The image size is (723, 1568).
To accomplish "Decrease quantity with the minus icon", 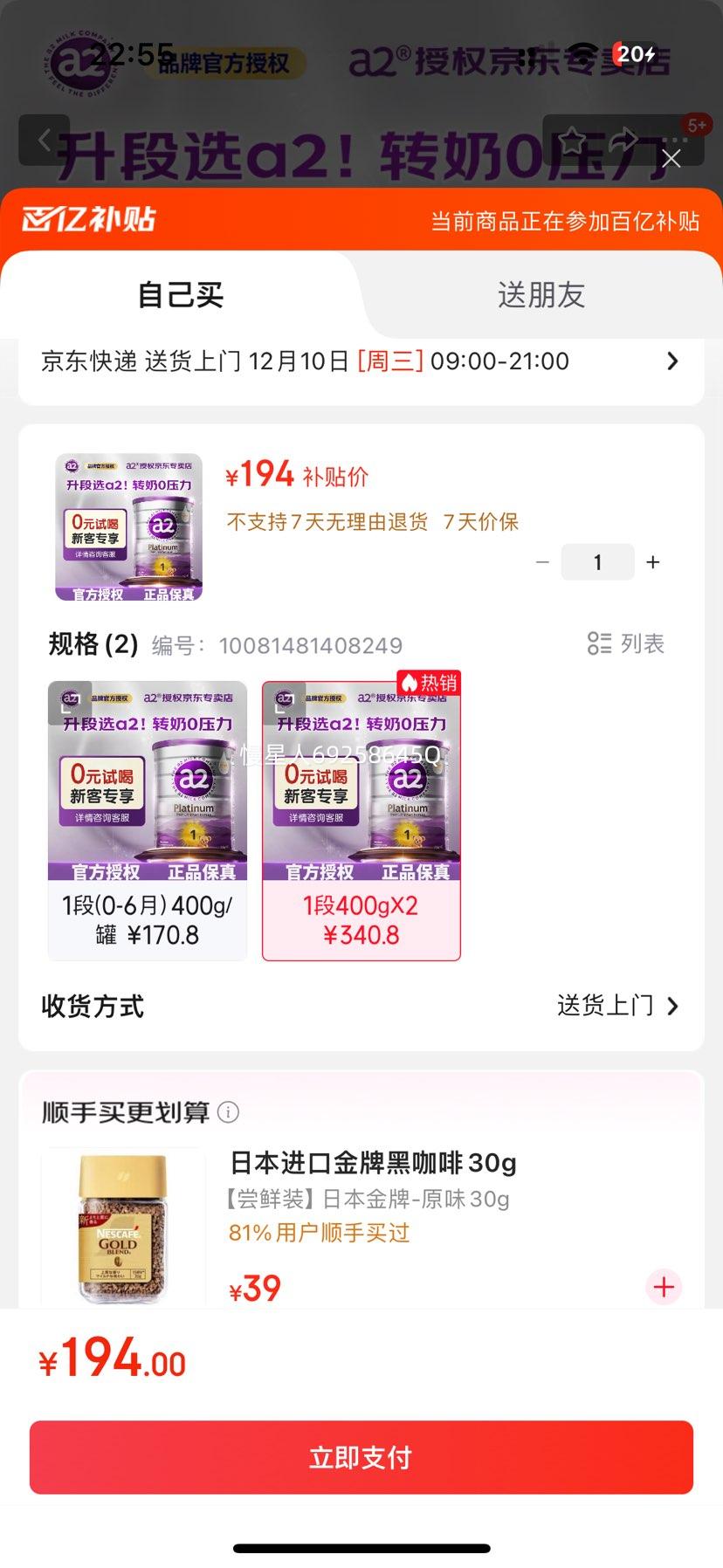I will click(x=542, y=562).
